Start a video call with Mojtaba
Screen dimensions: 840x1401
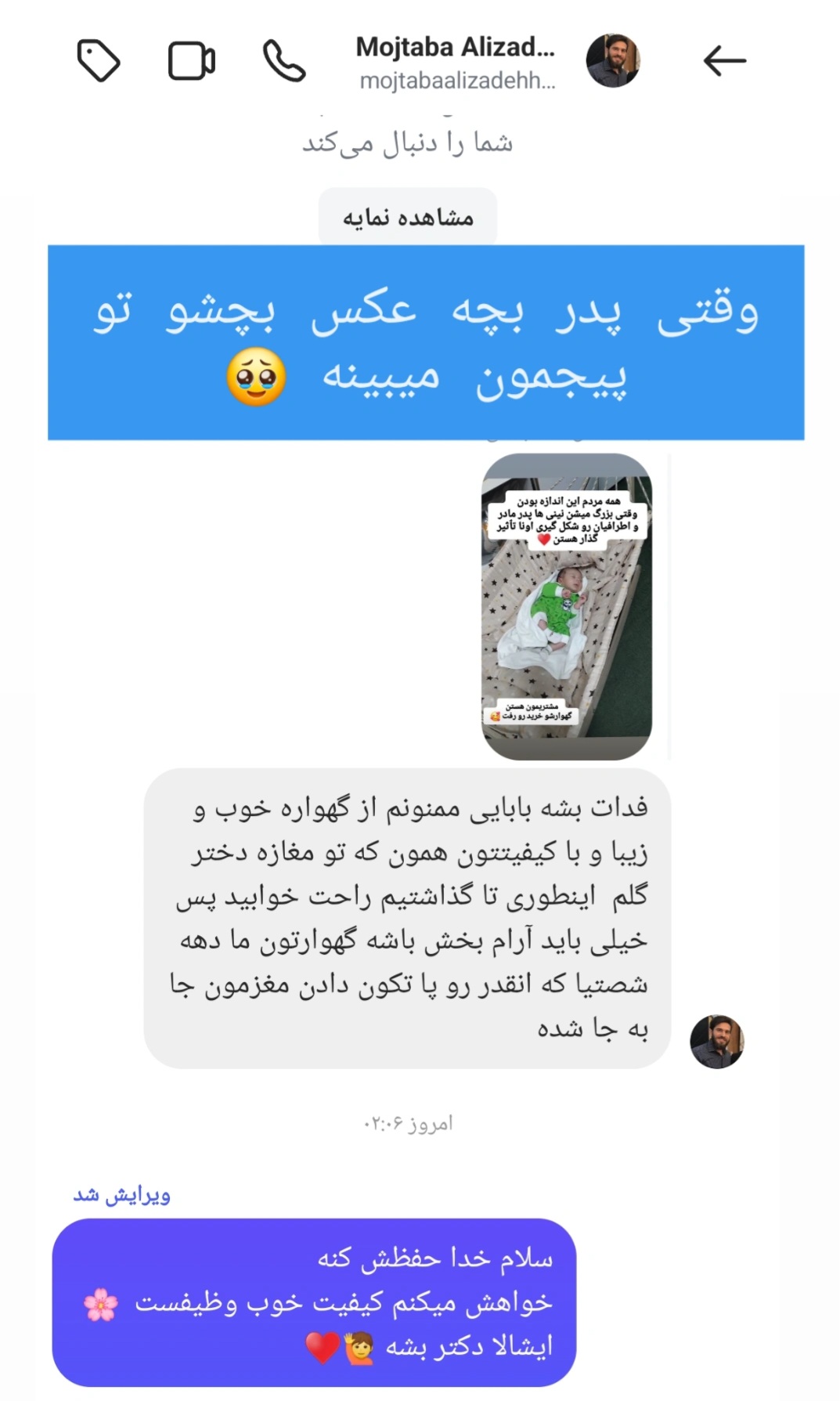tap(192, 60)
